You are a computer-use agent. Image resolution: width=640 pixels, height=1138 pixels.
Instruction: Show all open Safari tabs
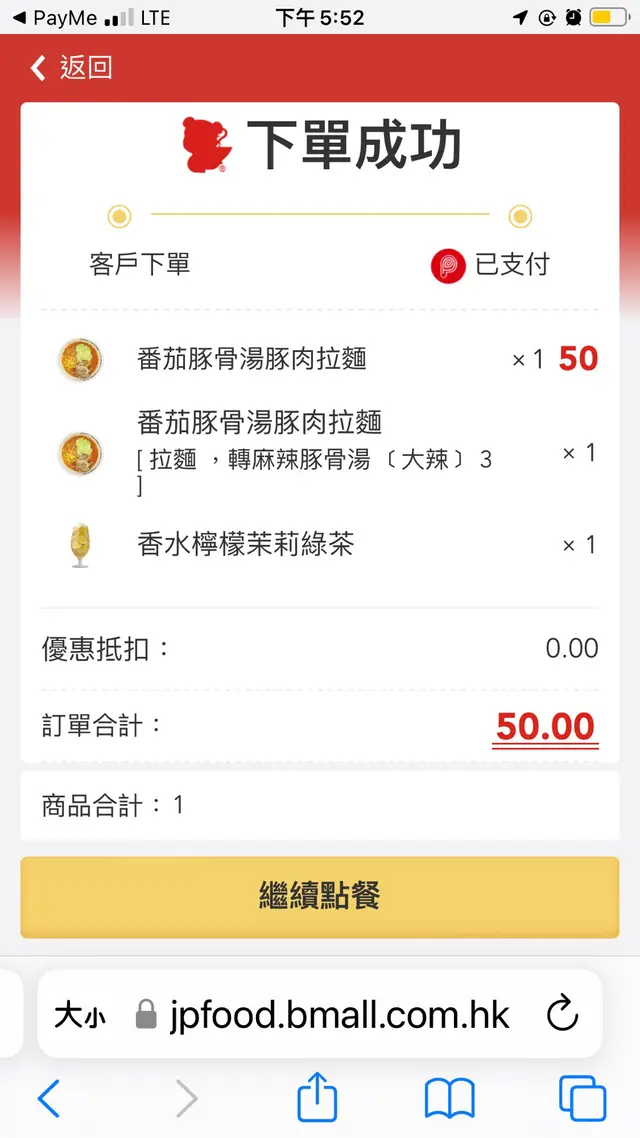click(582, 1100)
